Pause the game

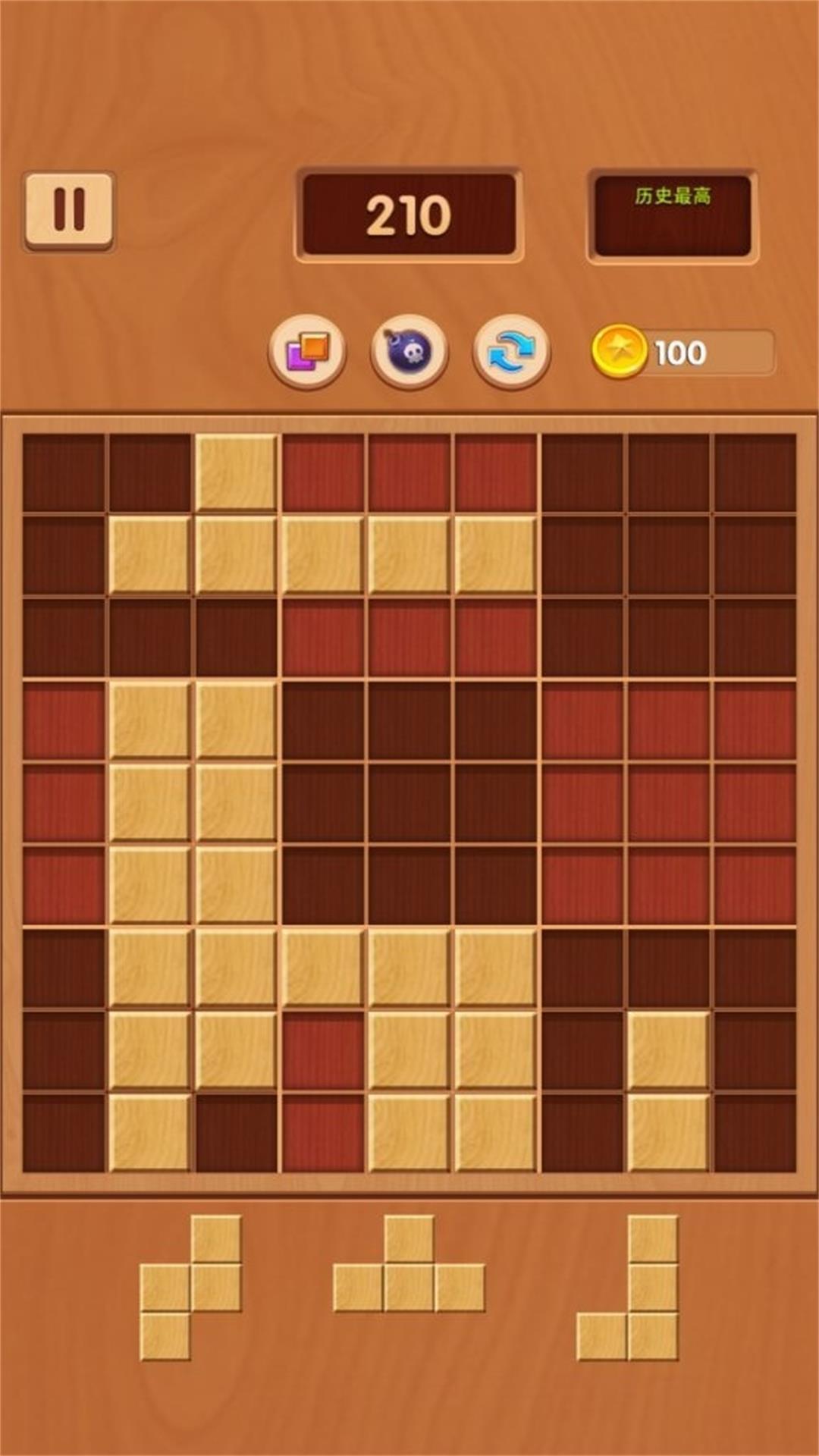click(69, 209)
